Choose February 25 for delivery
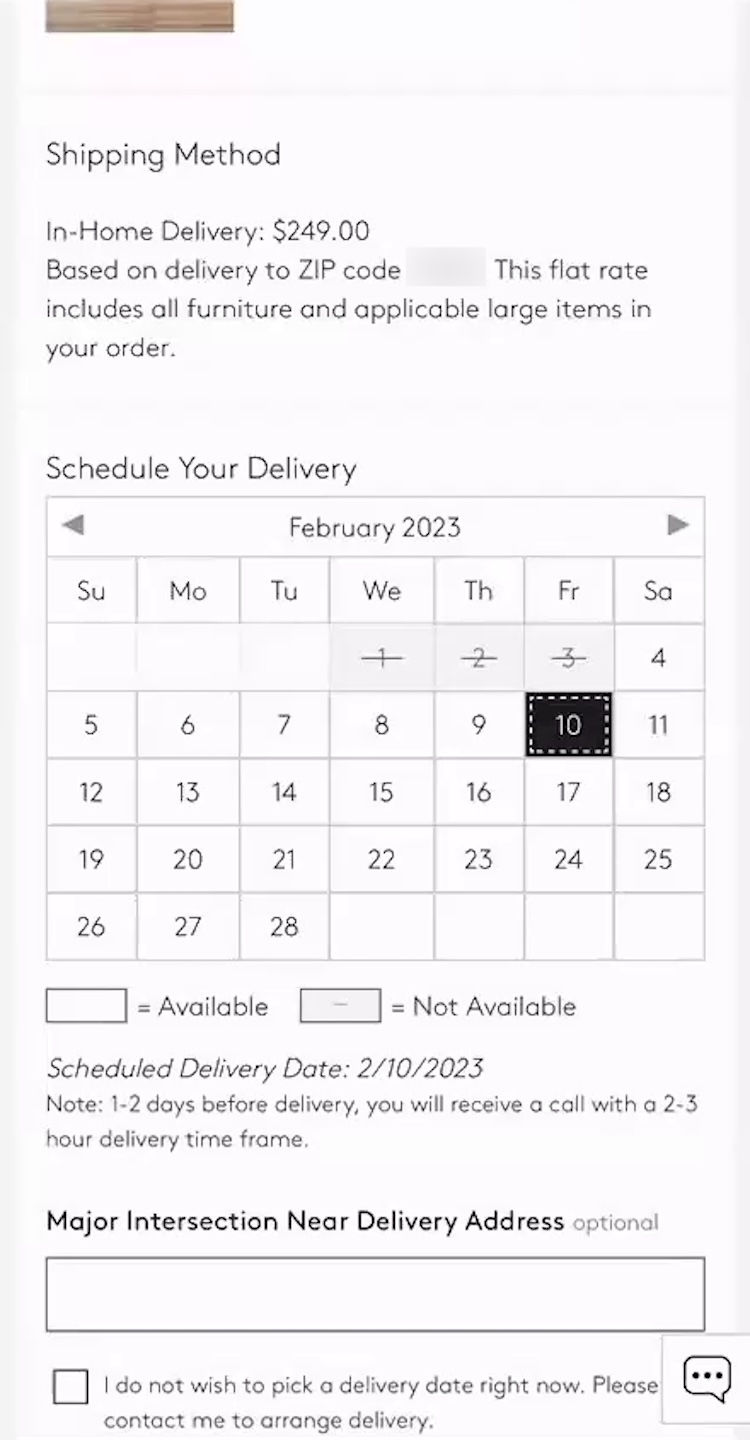 pos(658,859)
